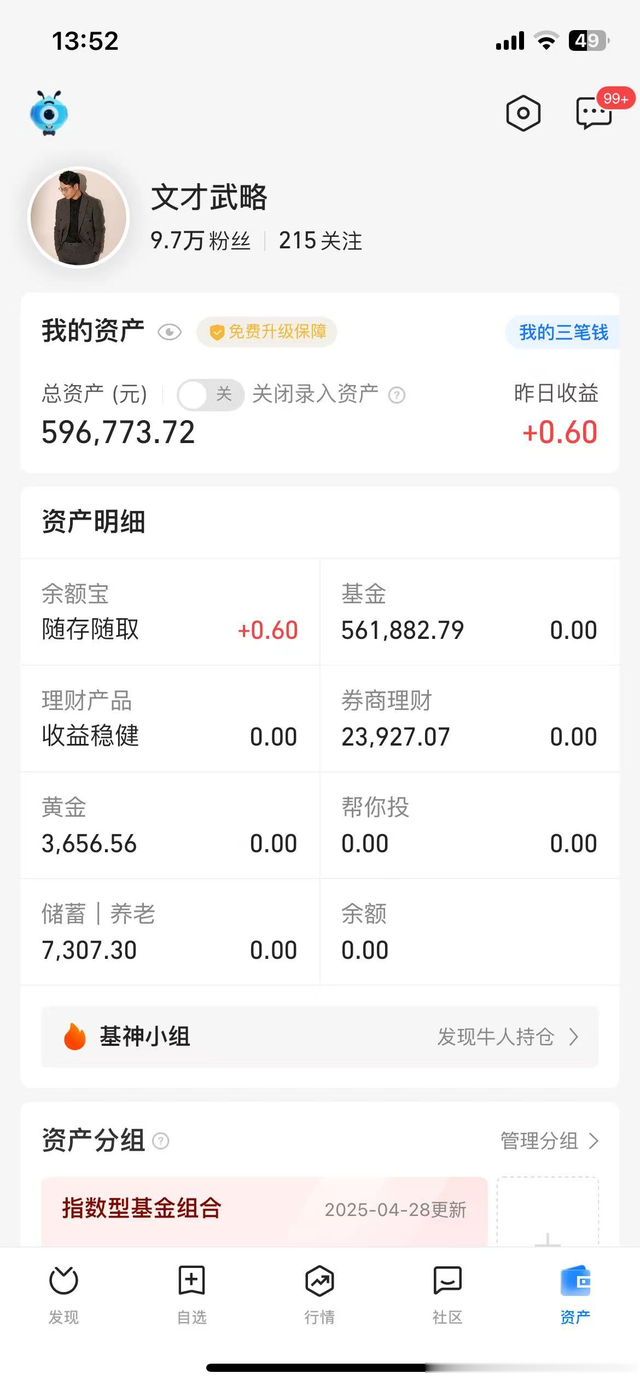This screenshot has height=1385, width=640.
Task: Open 我的三笔钱
Action: (x=563, y=332)
